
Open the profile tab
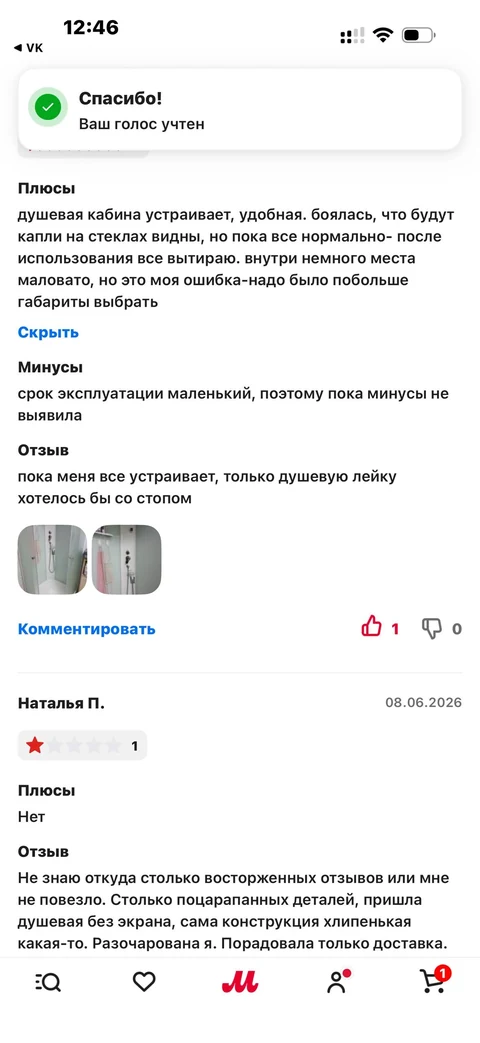pos(338,982)
